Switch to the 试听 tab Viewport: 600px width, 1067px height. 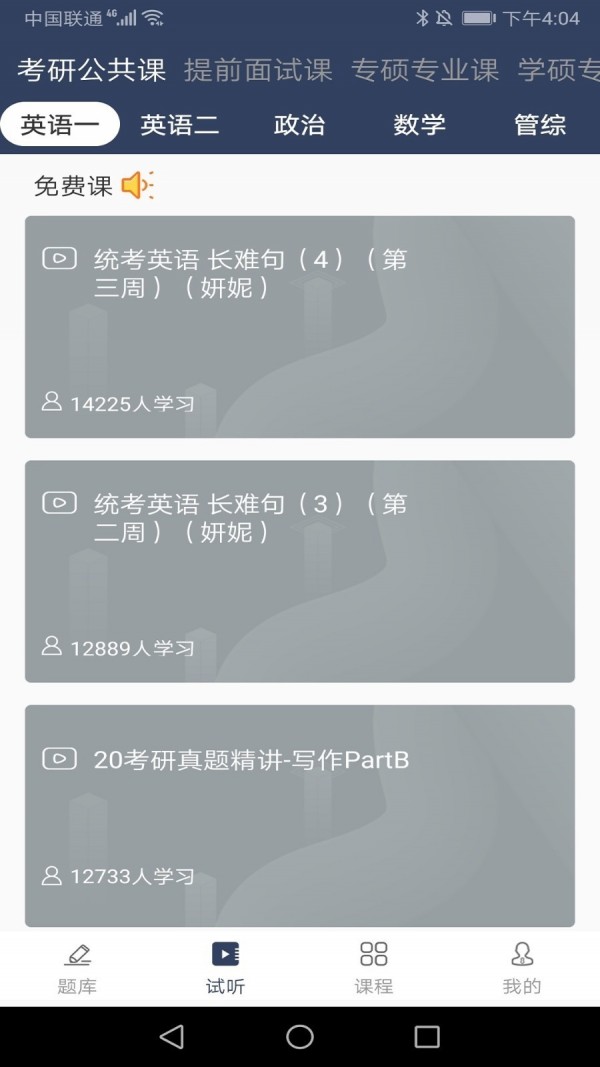(225, 968)
